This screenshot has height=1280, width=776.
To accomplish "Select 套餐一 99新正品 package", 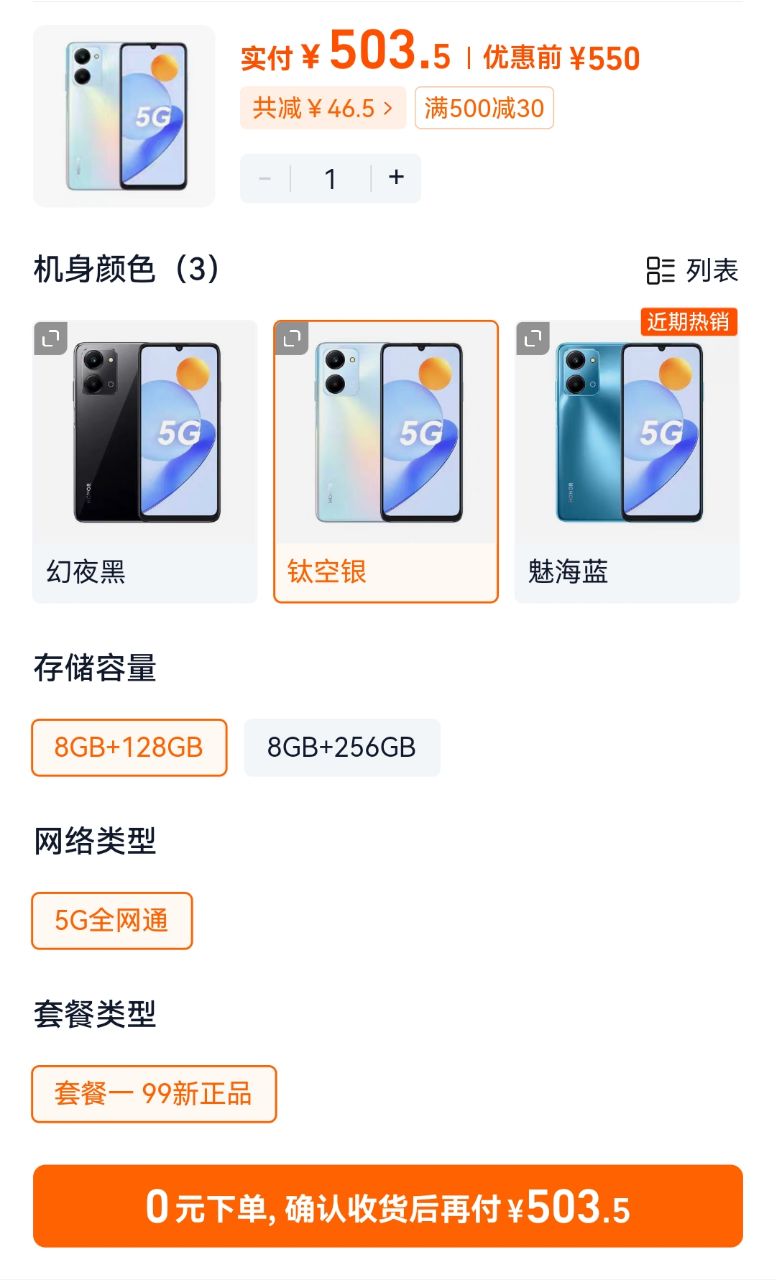I will pos(154,1094).
